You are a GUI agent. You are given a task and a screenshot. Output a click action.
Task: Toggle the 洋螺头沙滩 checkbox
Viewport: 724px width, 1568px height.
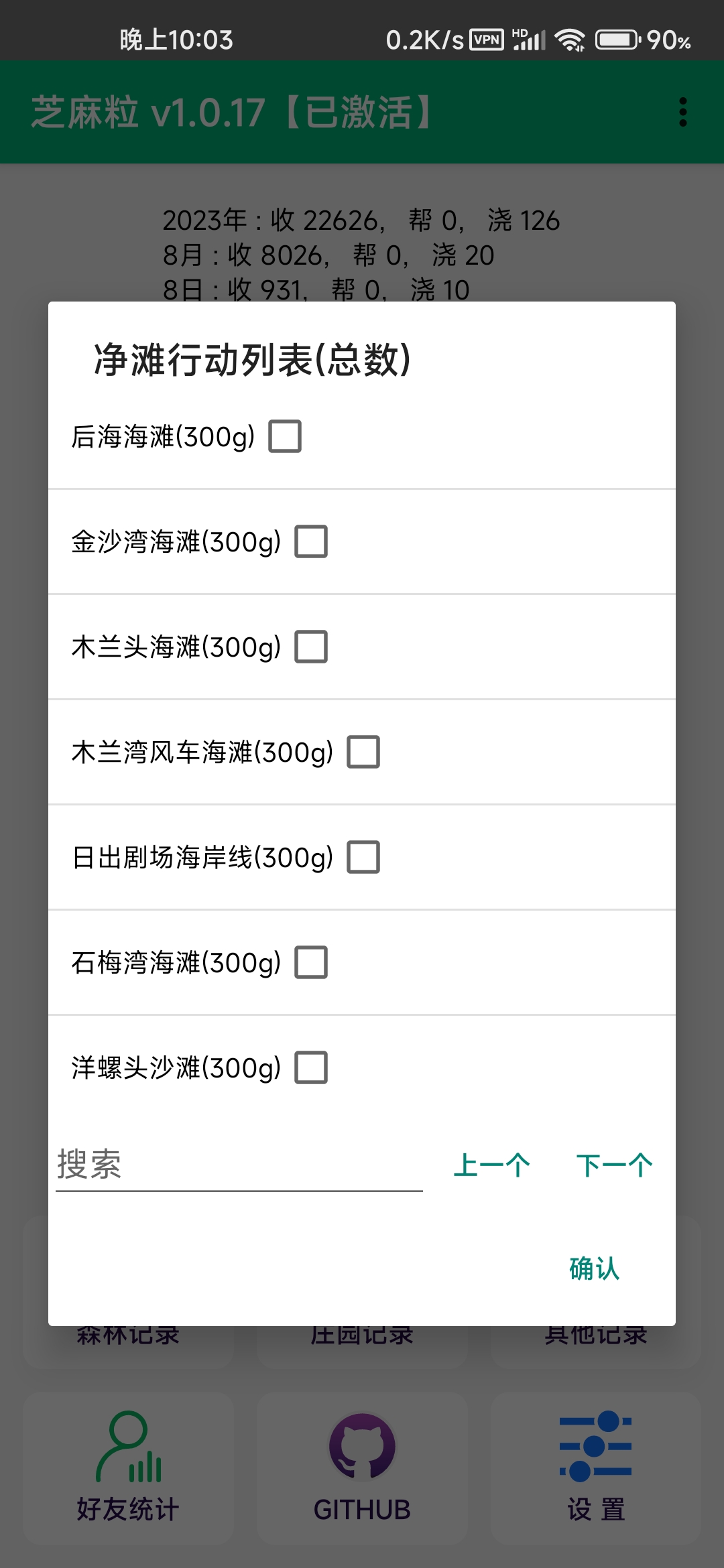[x=310, y=1068]
